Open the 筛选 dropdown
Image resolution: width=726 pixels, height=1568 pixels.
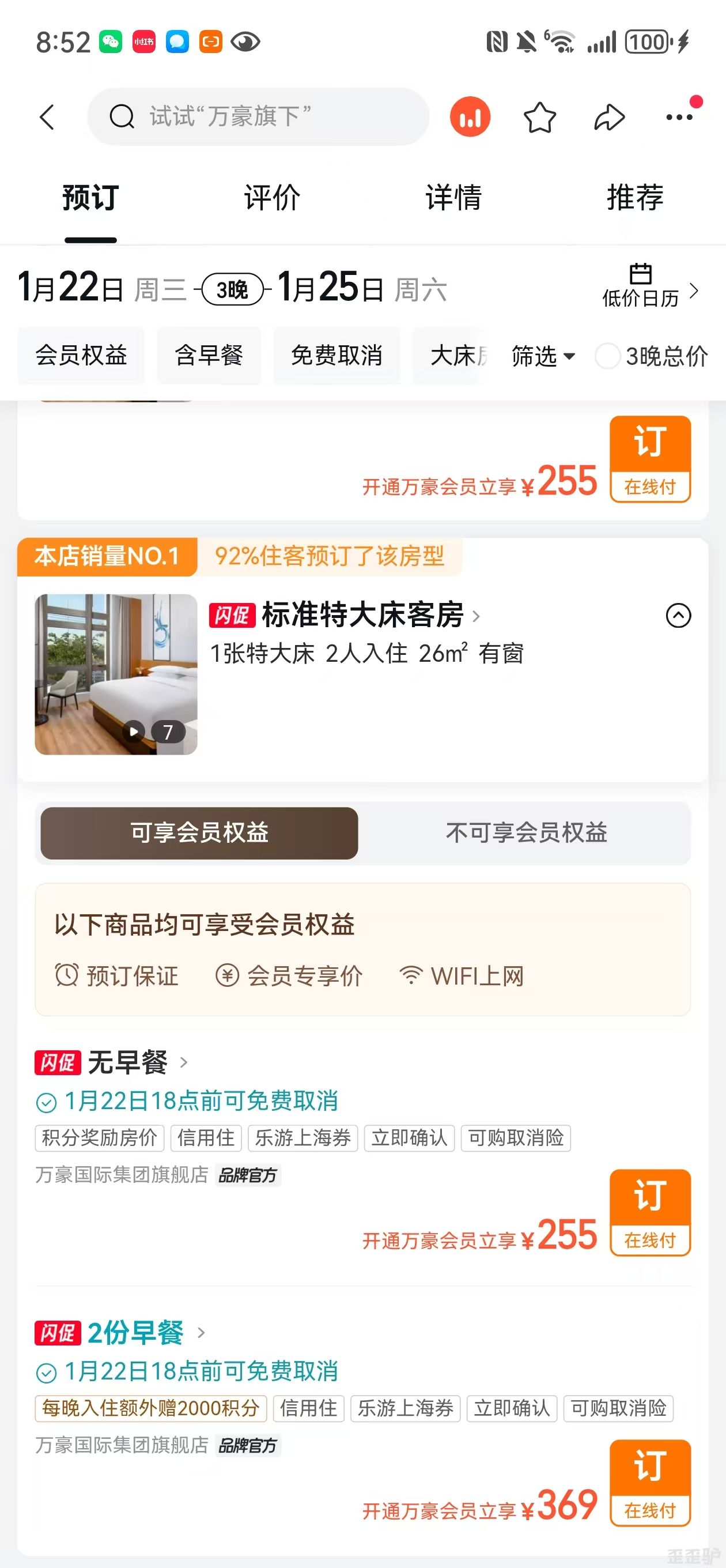pyautogui.click(x=542, y=356)
